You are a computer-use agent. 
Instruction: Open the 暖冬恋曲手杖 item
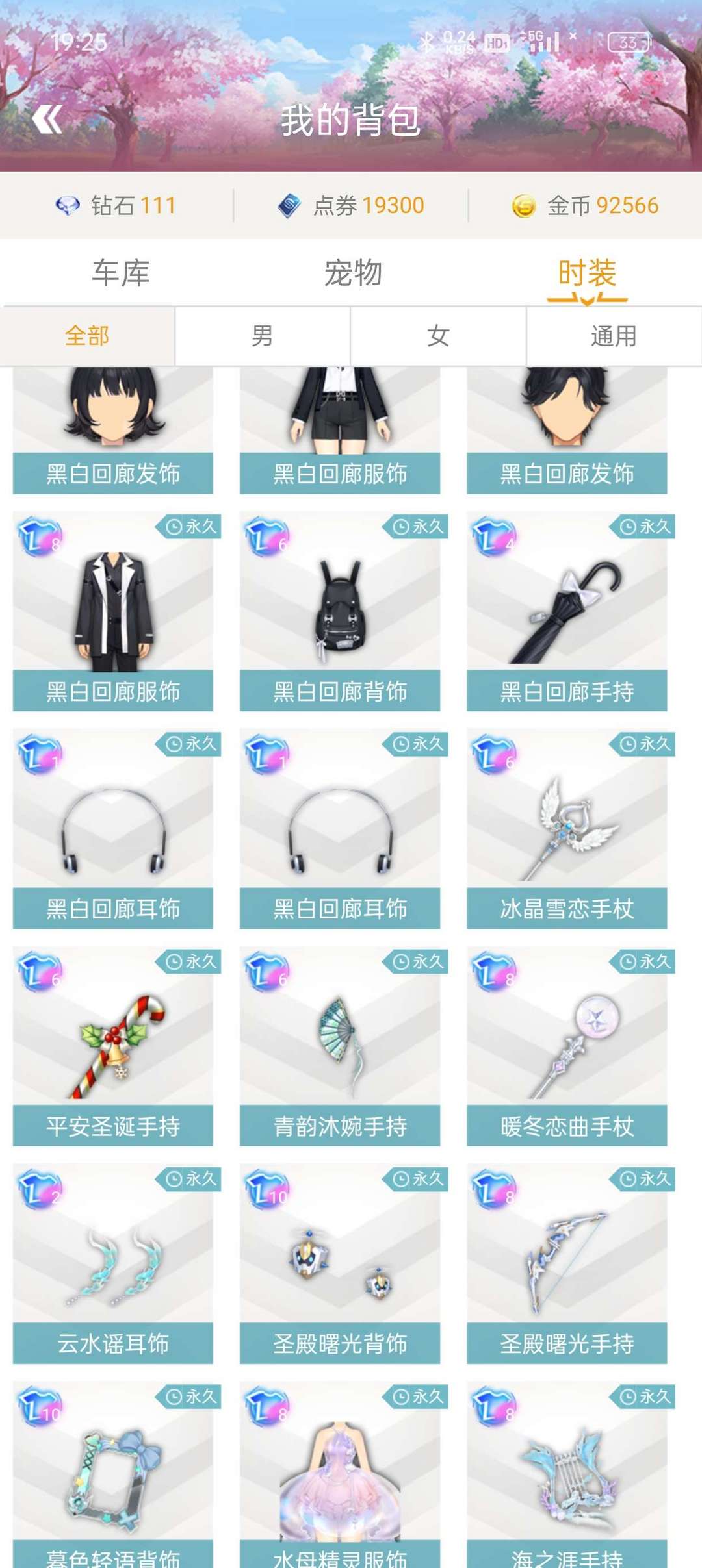pos(567,1047)
